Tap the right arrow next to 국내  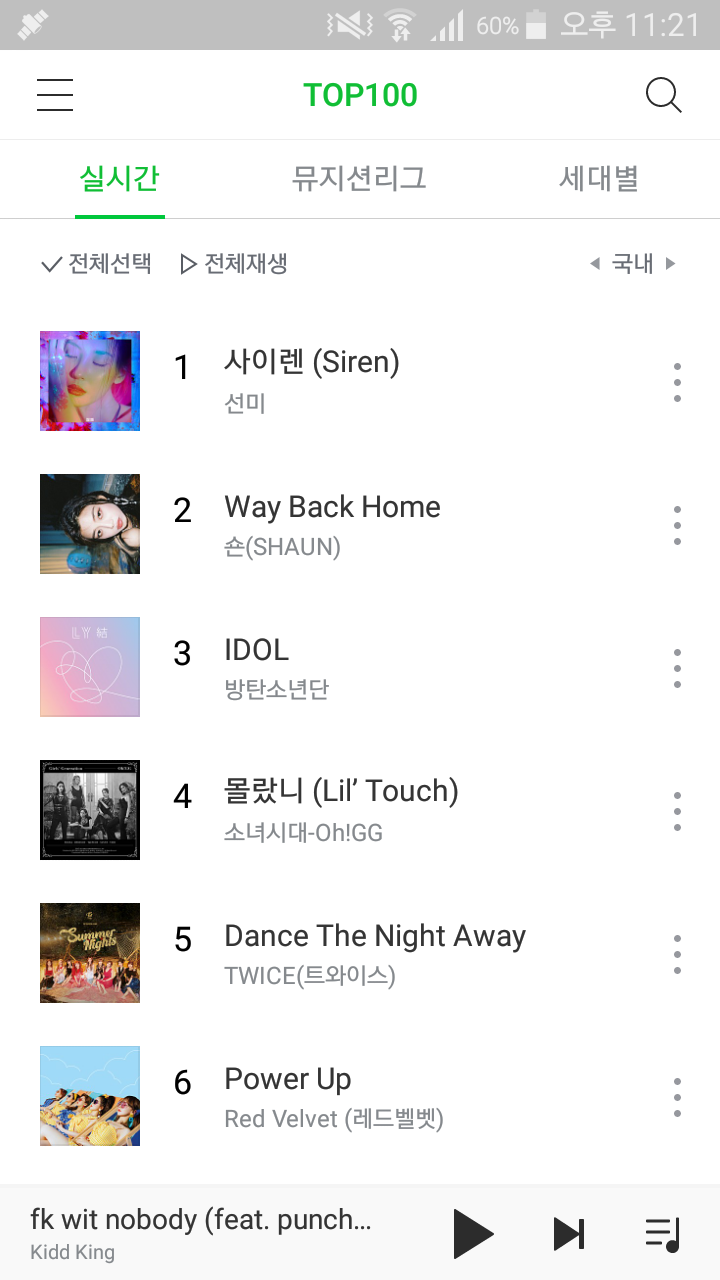click(x=671, y=264)
